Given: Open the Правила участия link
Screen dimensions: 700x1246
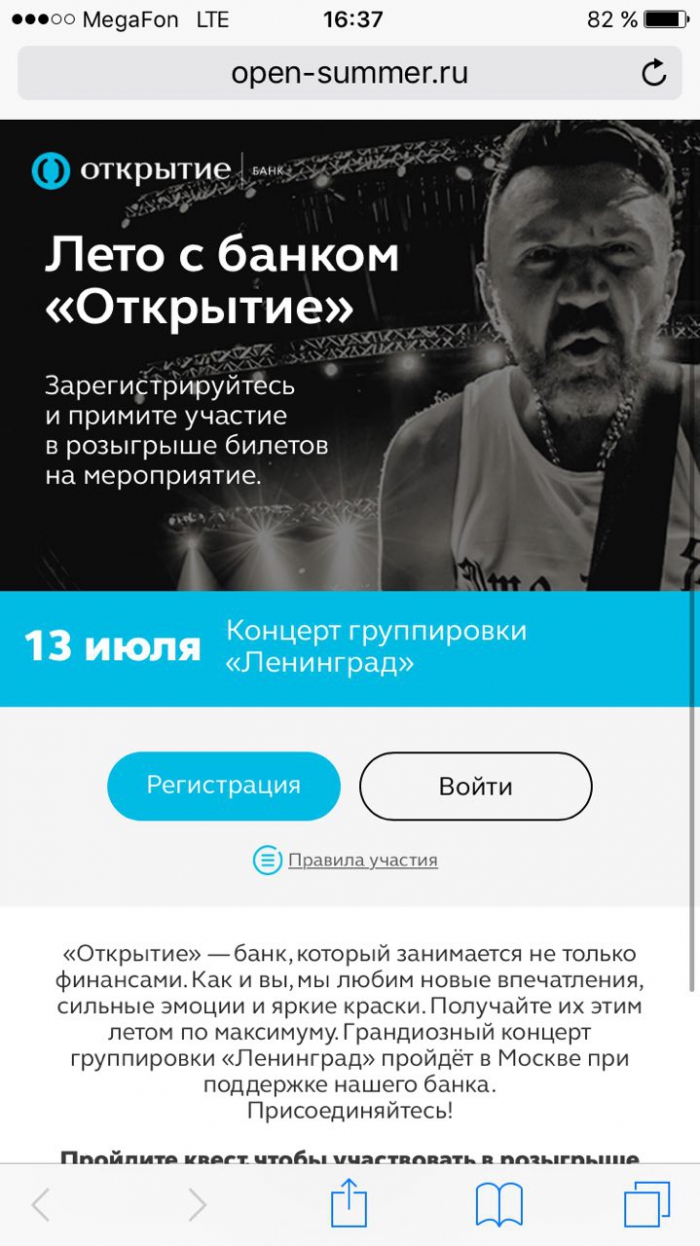Looking at the screenshot, I should [362, 860].
